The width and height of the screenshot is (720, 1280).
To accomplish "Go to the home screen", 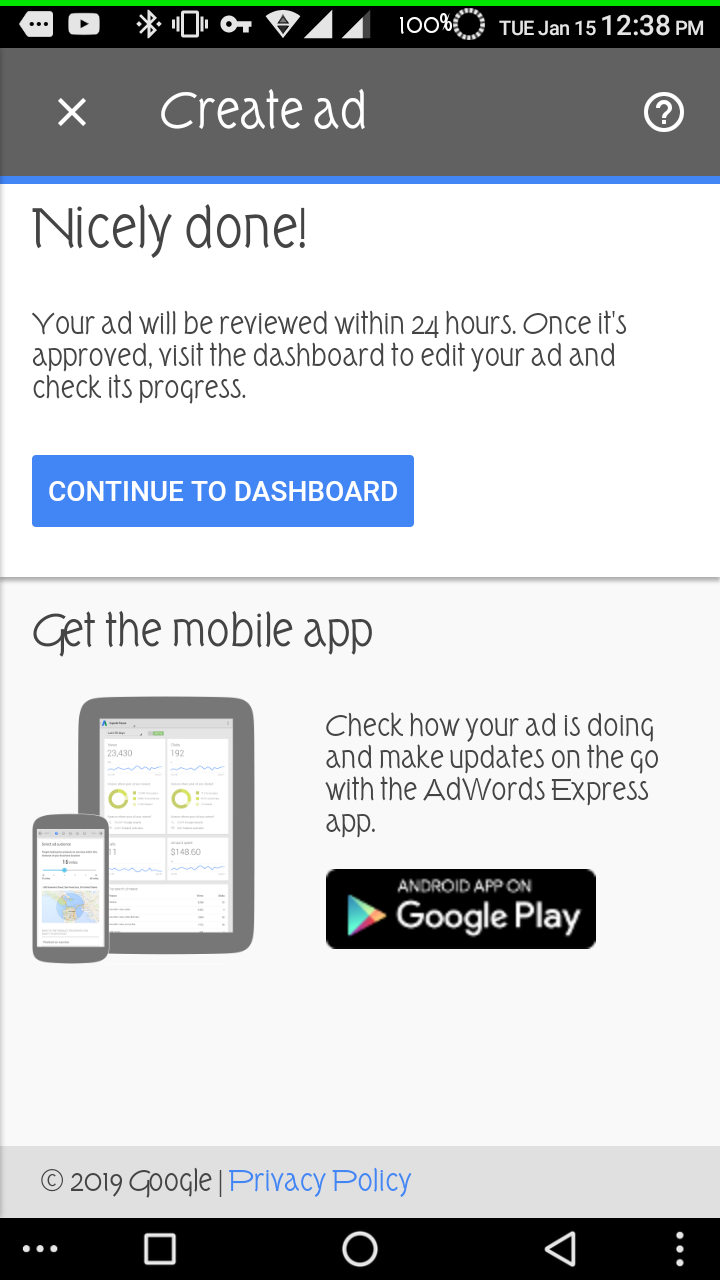I will coord(360,1248).
